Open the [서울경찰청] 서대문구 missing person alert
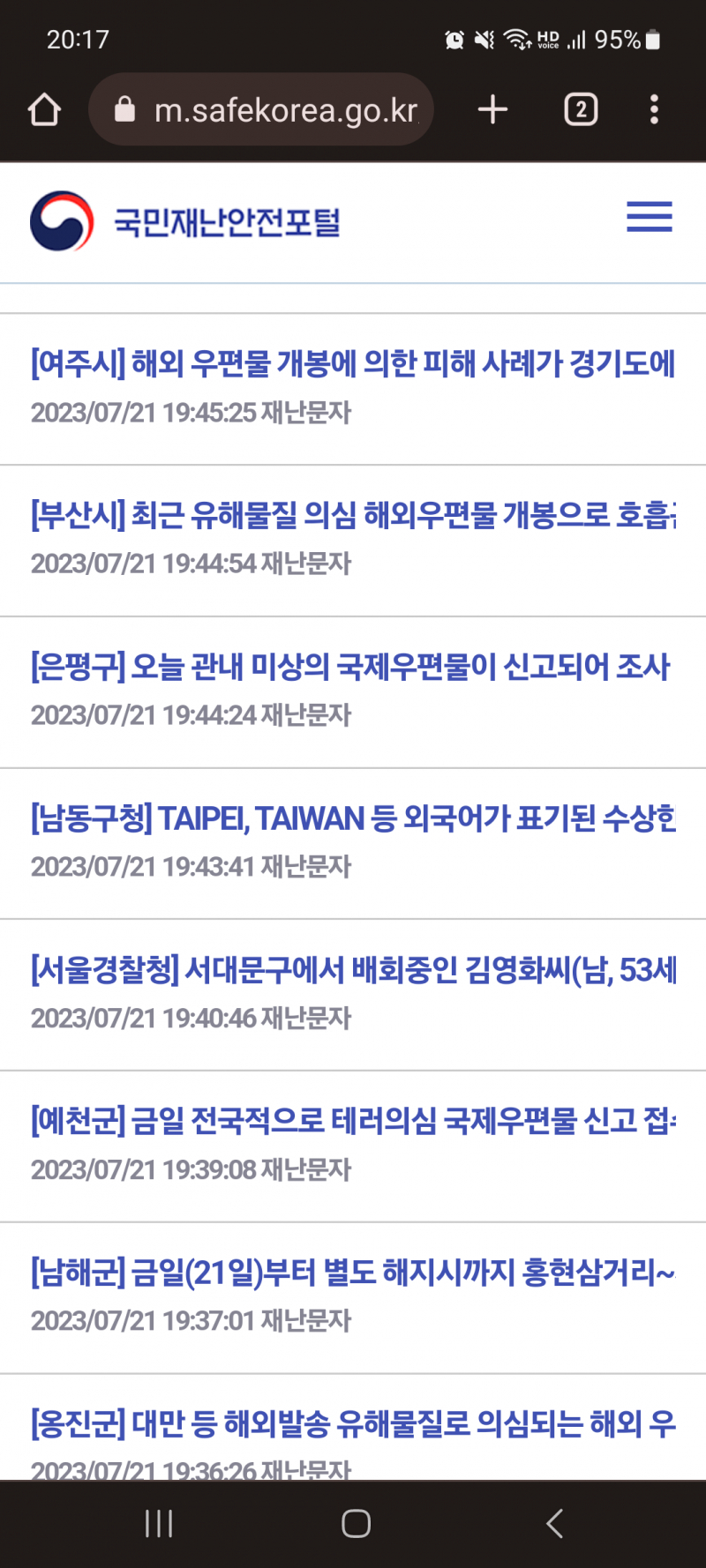This screenshot has height=1568, width=706. pyautogui.click(x=353, y=970)
